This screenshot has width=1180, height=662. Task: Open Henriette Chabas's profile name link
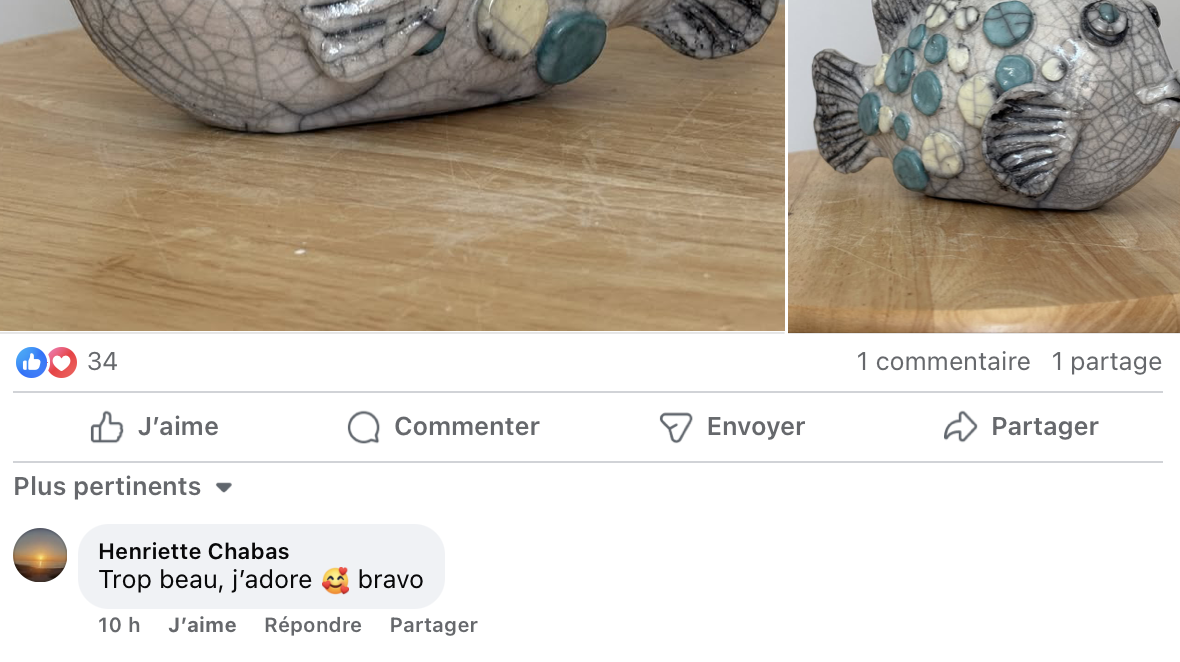point(194,551)
